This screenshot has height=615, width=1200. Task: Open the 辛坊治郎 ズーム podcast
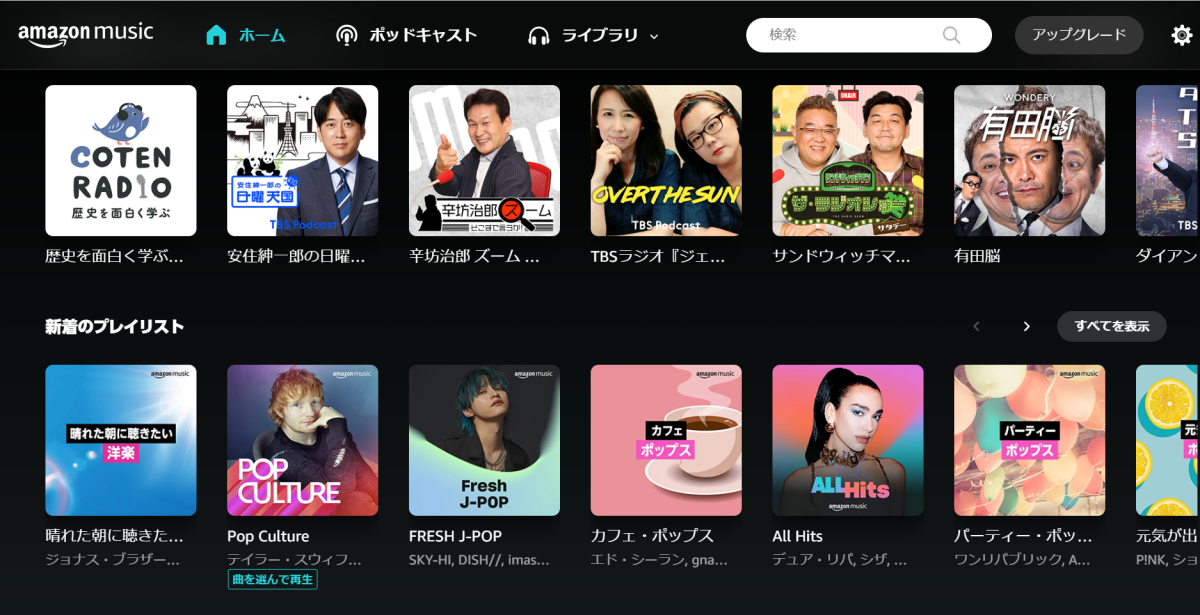point(485,160)
